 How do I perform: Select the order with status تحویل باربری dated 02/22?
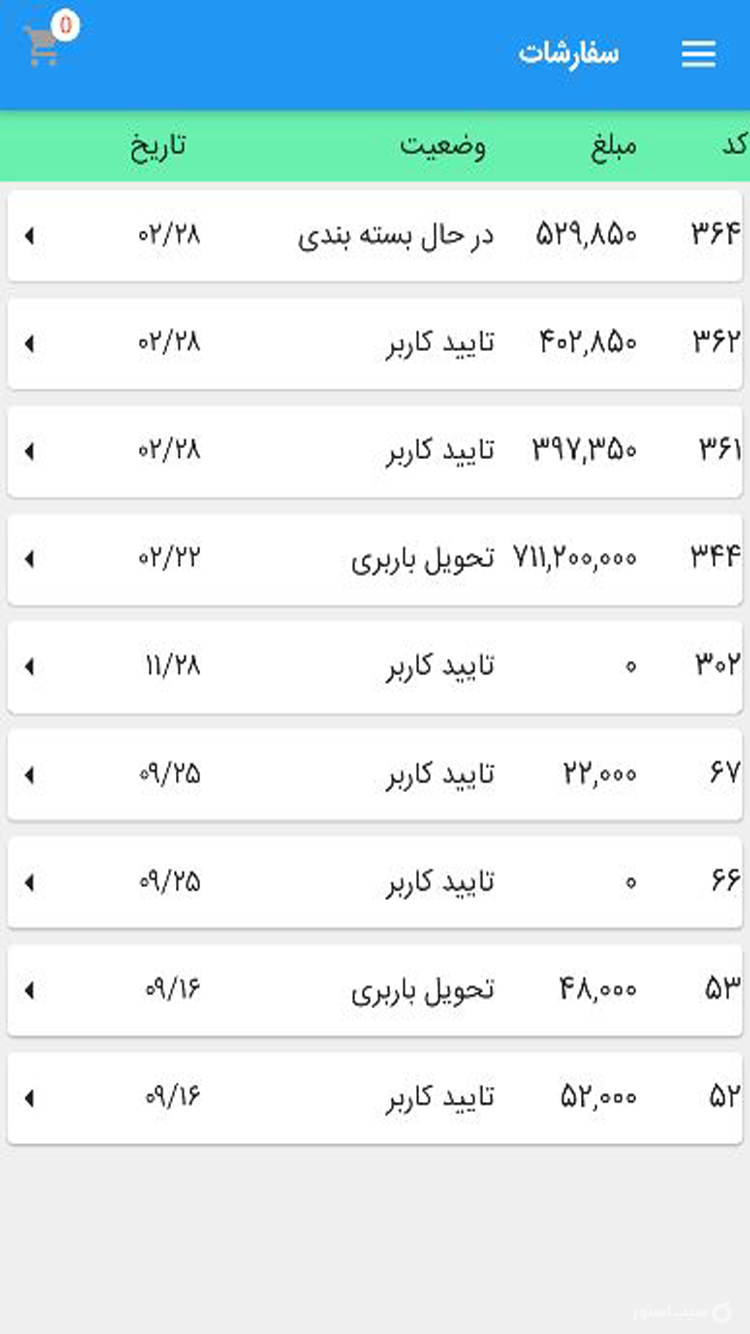click(x=375, y=560)
